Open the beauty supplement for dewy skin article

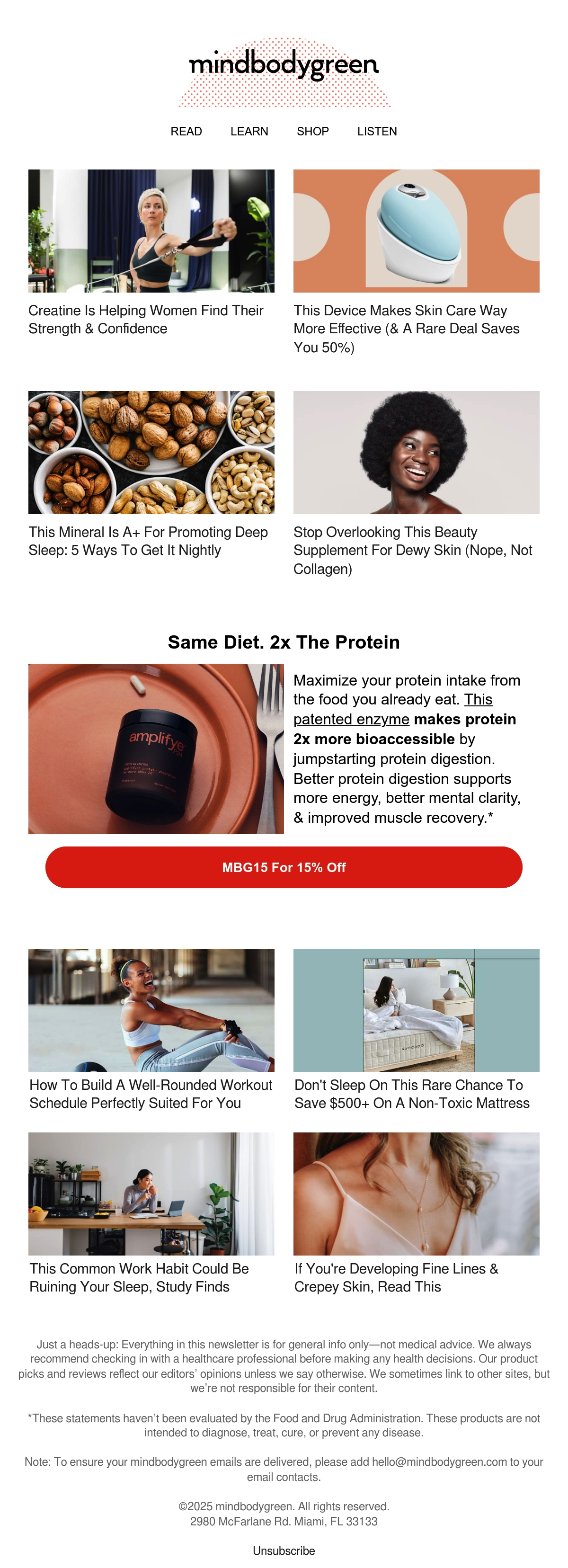click(x=413, y=550)
